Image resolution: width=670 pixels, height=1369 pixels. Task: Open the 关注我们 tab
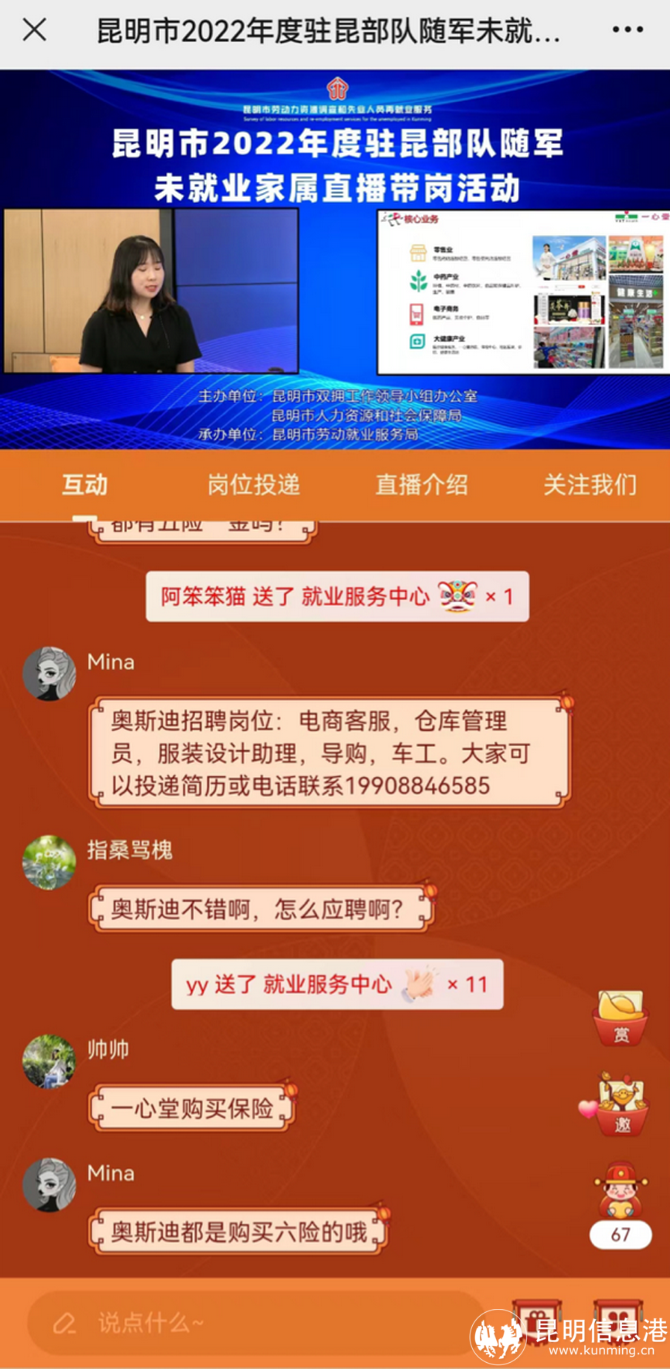[x=589, y=486]
